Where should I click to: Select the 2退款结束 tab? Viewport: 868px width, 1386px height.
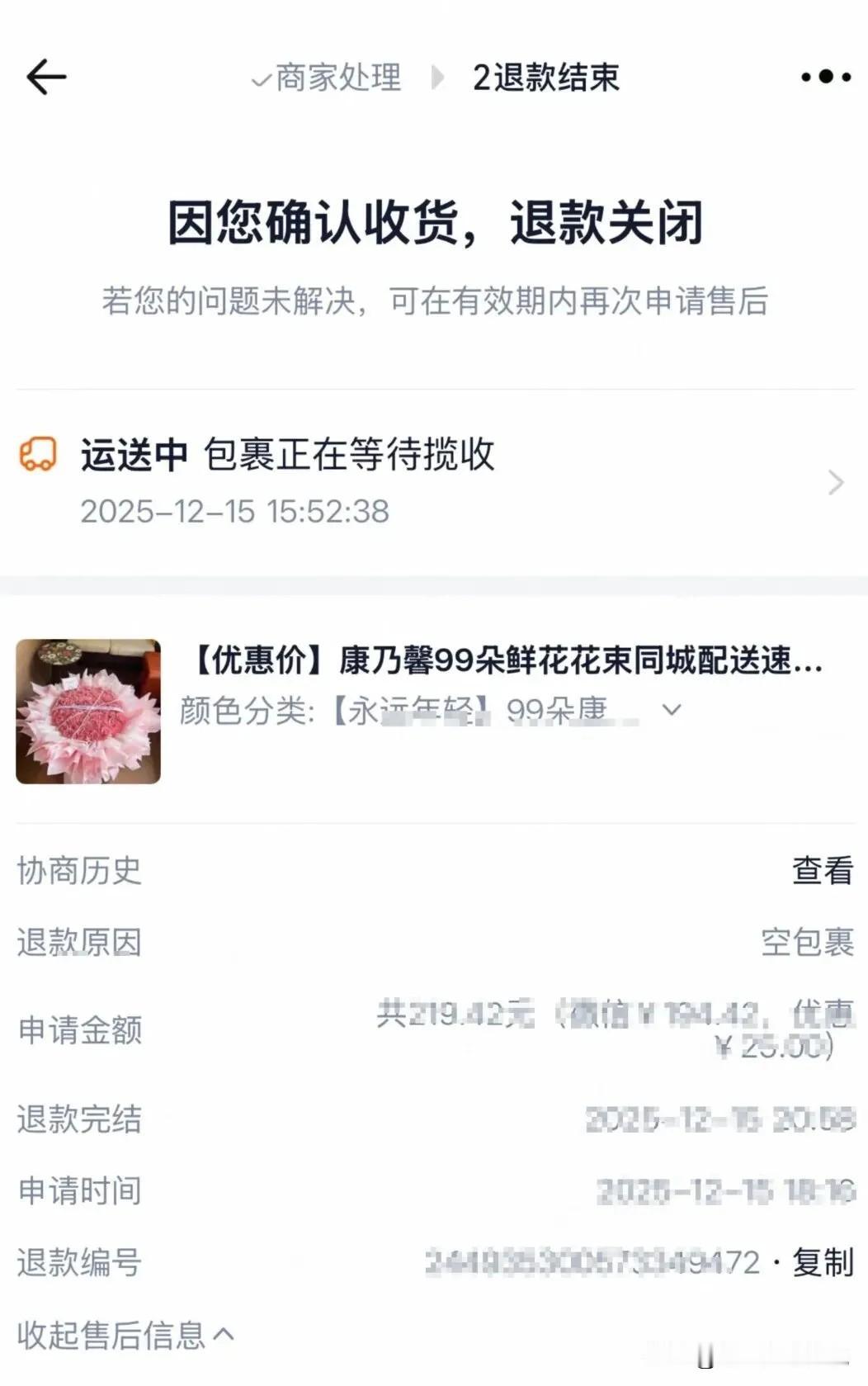click(x=549, y=78)
